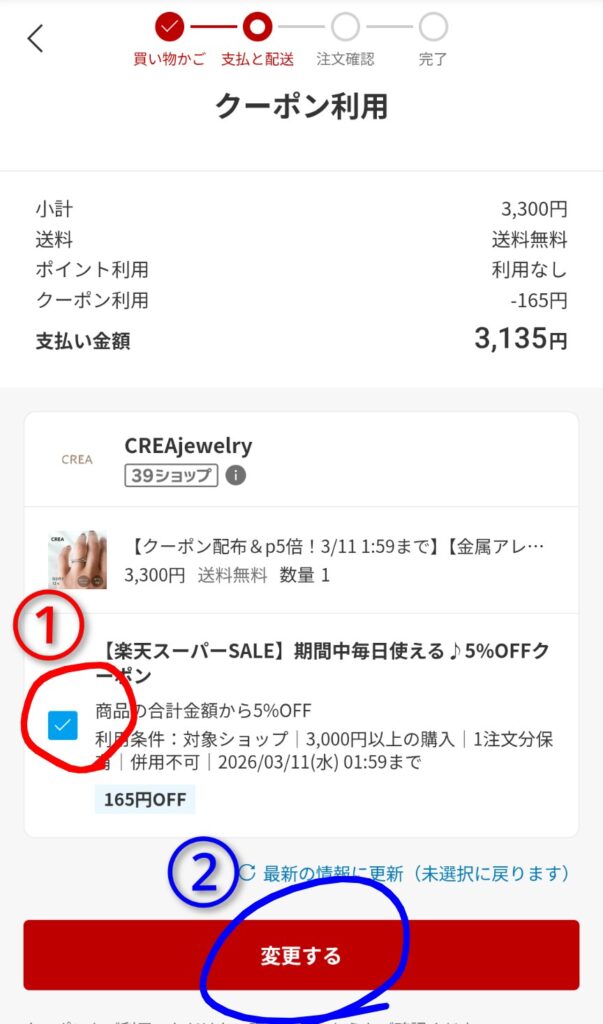Open the 39ショップ info icon
Viewport: 603px width, 1024px height.
235,475
